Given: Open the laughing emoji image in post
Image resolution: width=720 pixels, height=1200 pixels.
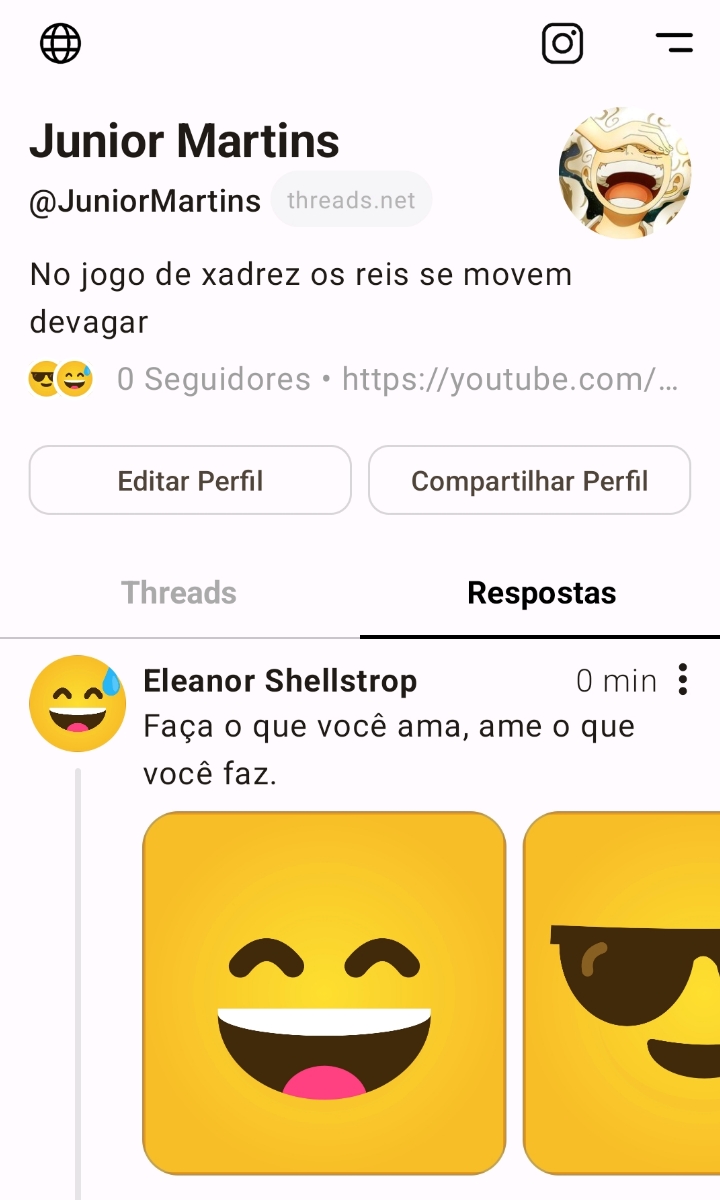Looking at the screenshot, I should click(324, 992).
